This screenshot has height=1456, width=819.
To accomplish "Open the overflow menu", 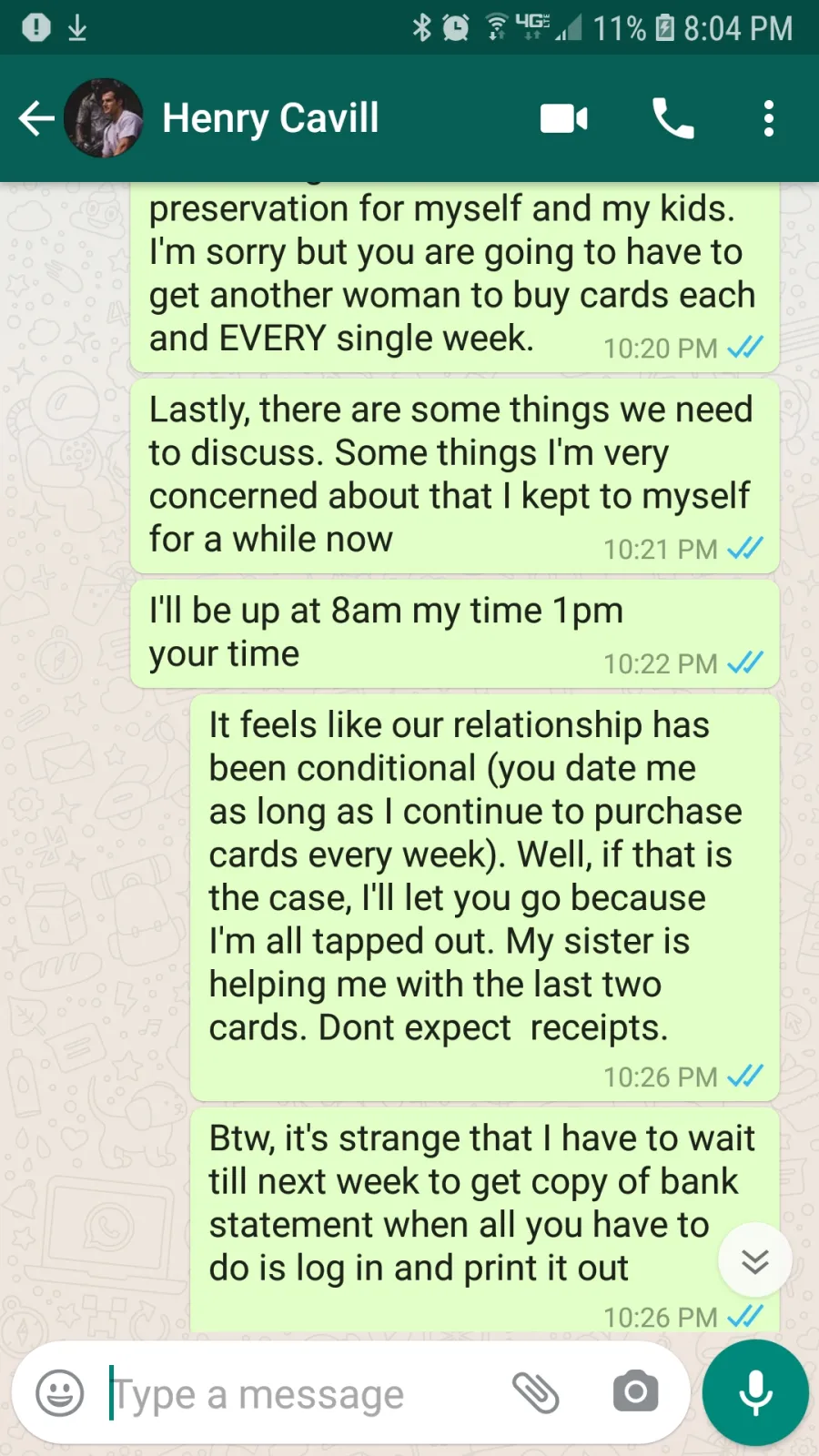I will (x=769, y=118).
